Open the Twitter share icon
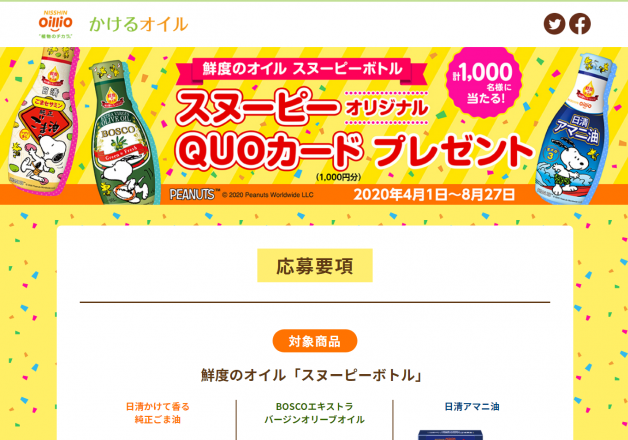 tap(554, 24)
